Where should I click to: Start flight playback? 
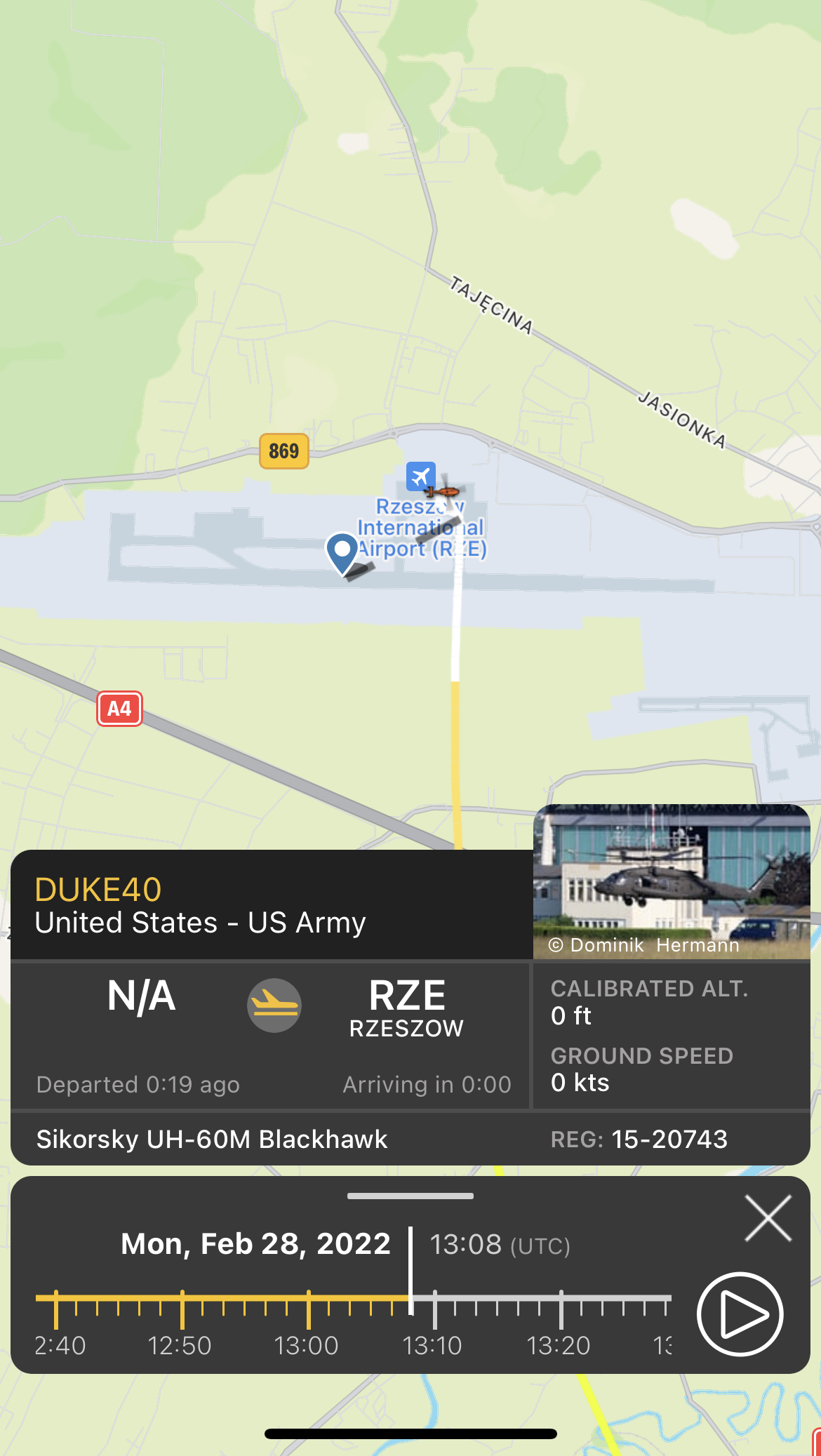(740, 1314)
